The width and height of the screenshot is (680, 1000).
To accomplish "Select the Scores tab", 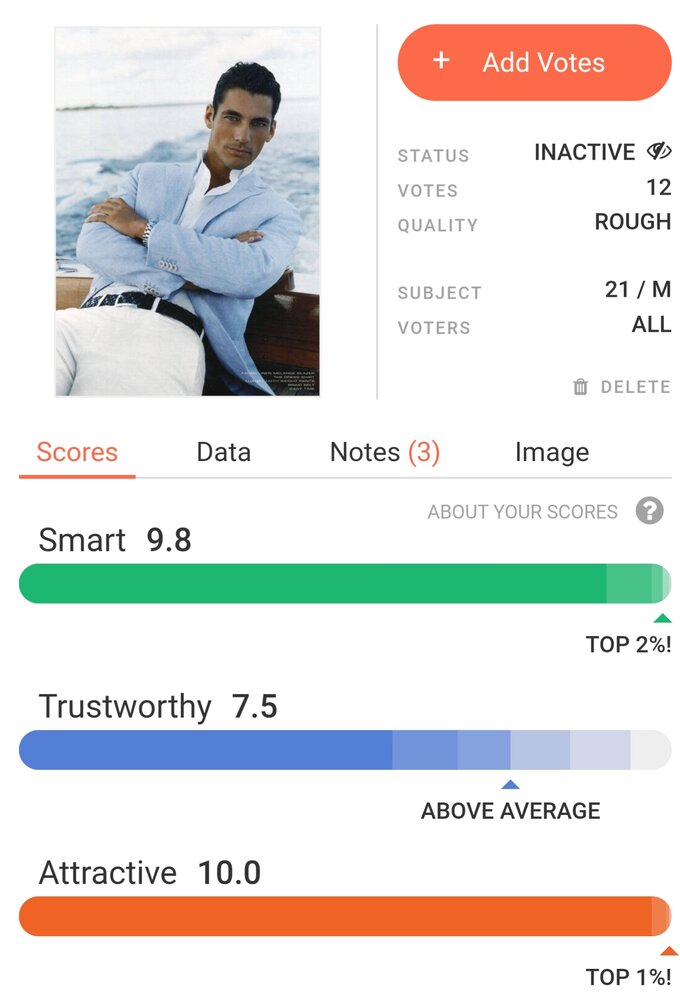I will tap(77, 452).
